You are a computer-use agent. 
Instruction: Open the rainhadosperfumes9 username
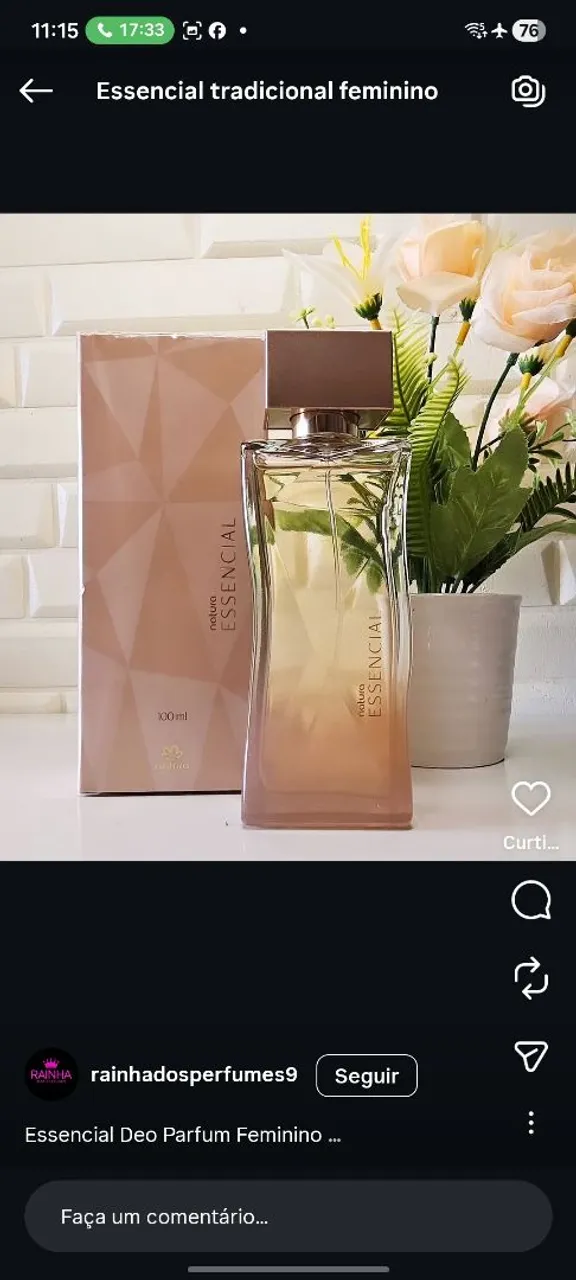click(x=194, y=1075)
